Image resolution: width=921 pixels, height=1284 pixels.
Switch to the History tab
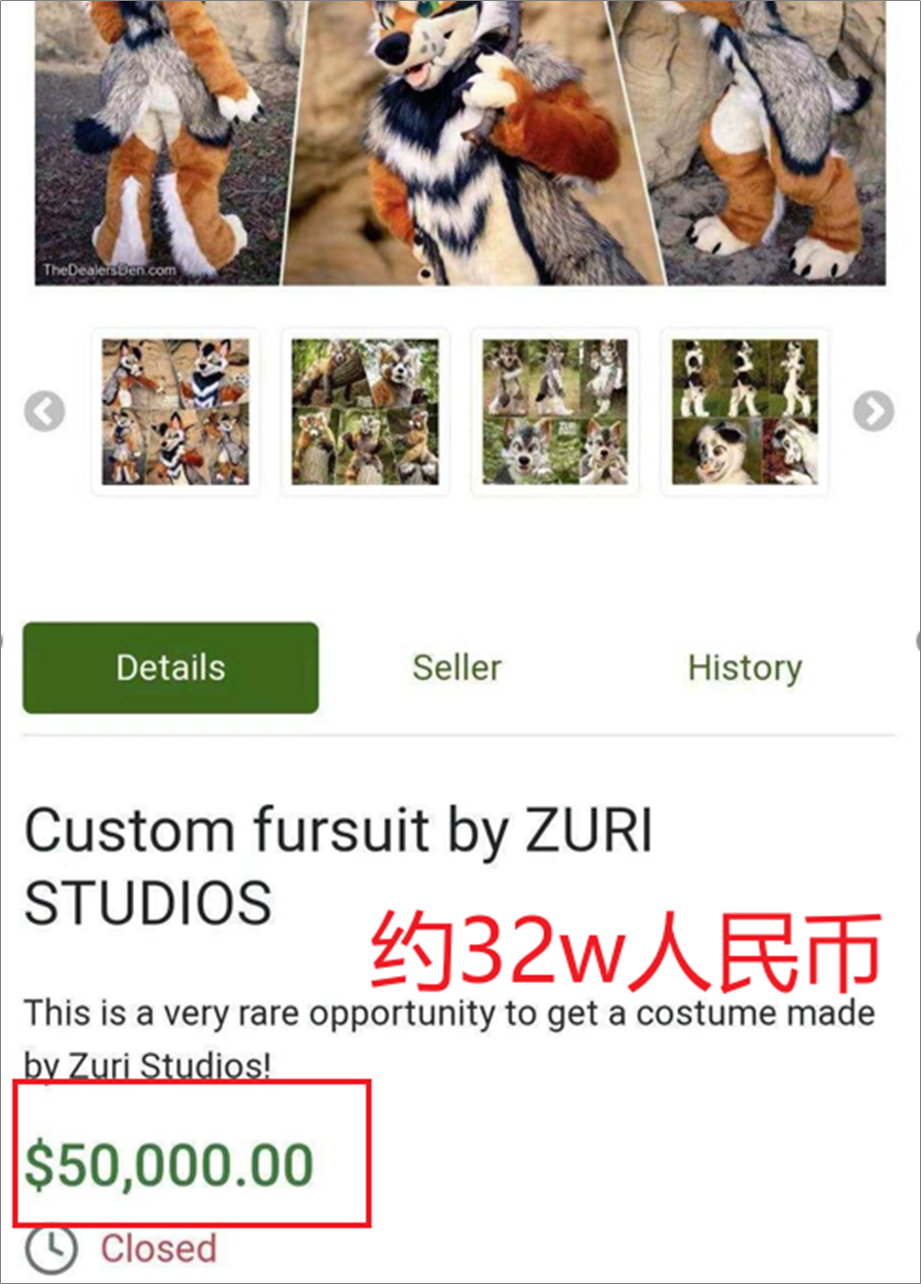tap(744, 668)
